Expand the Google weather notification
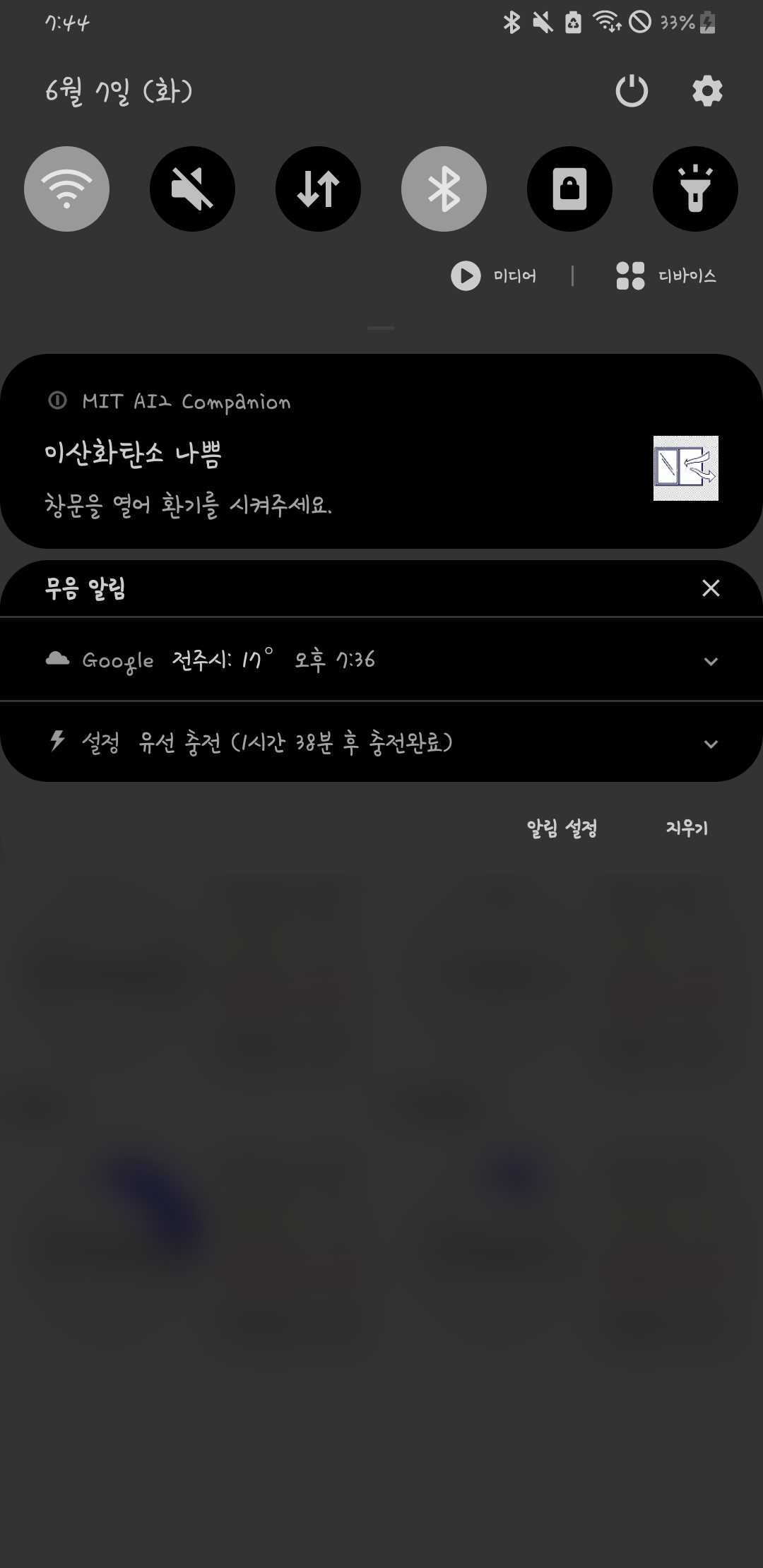Viewport: 763px width, 1568px height. (711, 661)
